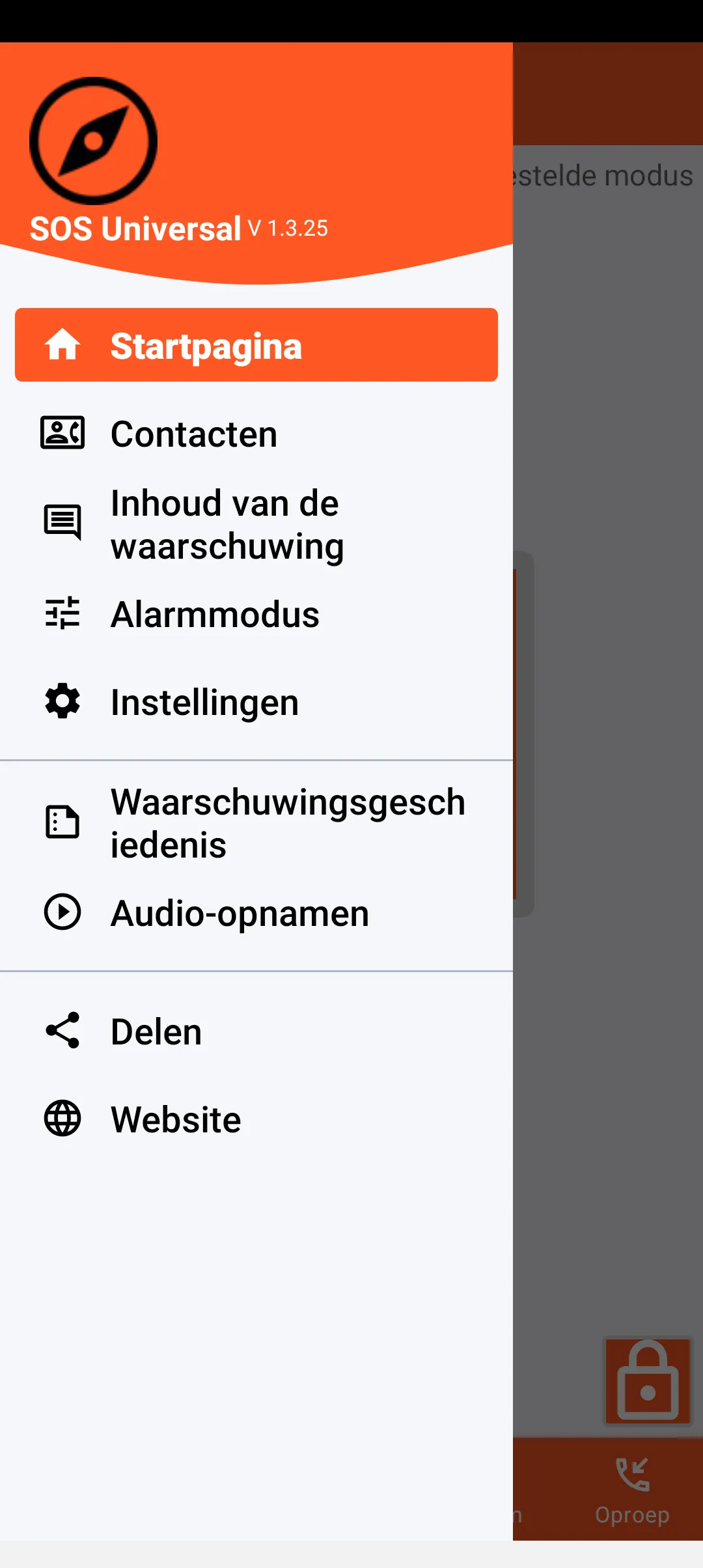Switch to the Oproep tab
Viewport: 703px width, 1568px height.
631,1489
